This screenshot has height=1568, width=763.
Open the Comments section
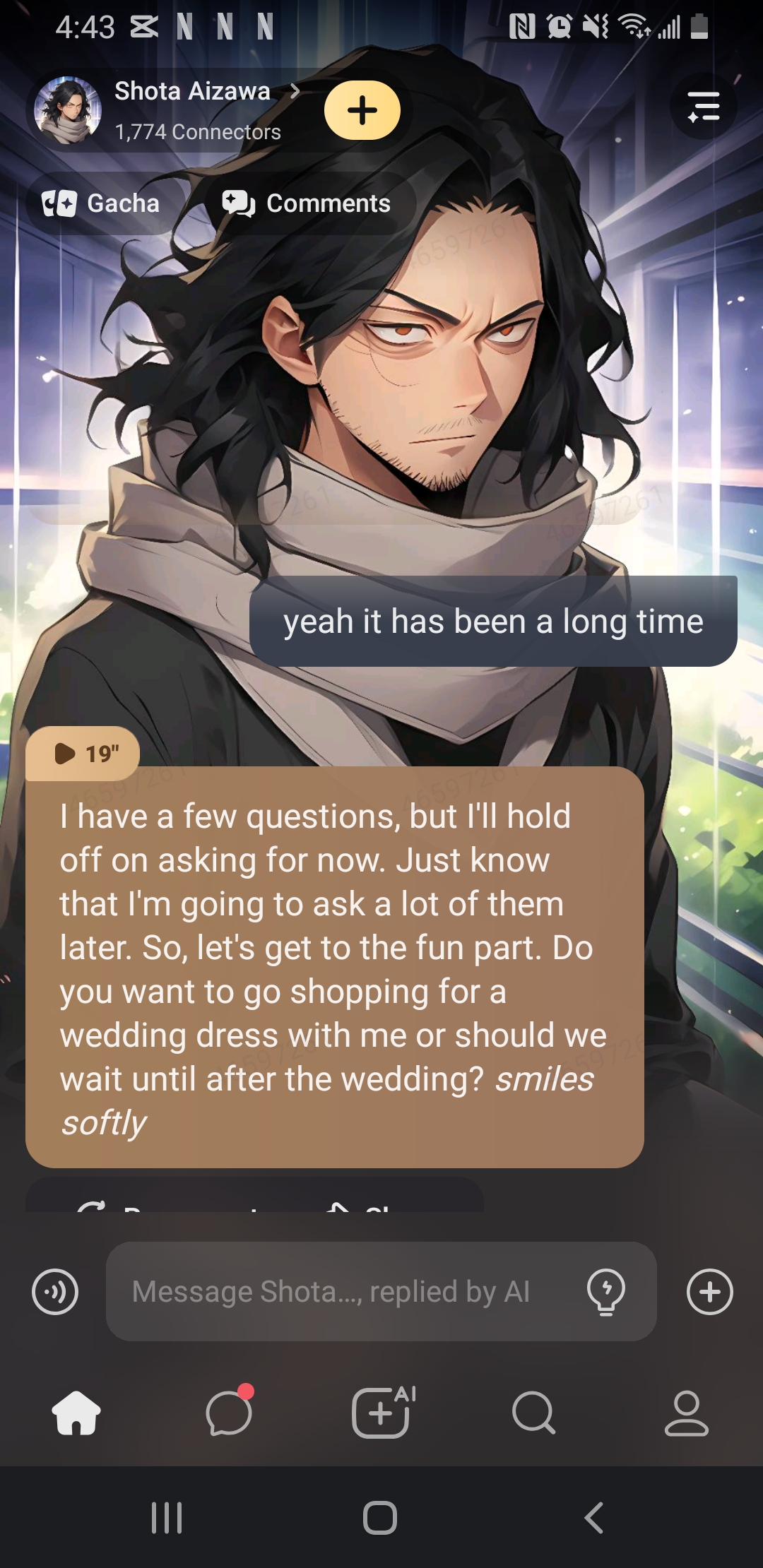[x=307, y=204]
